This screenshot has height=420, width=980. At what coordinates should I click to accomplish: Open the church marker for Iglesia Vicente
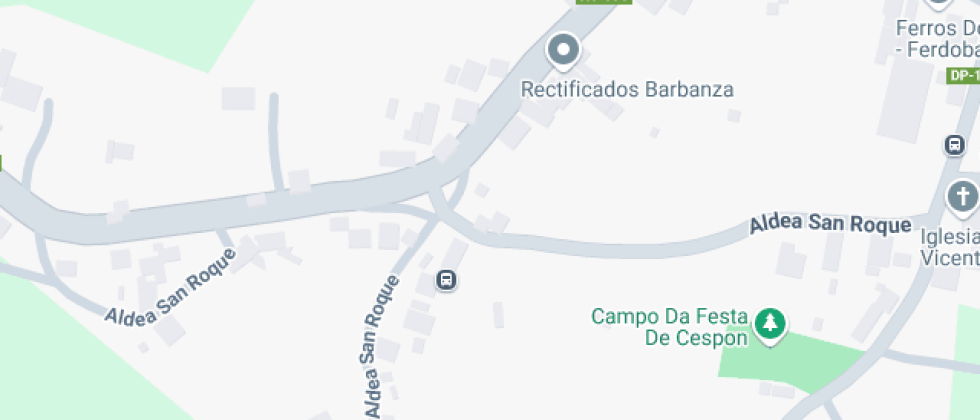(x=963, y=197)
